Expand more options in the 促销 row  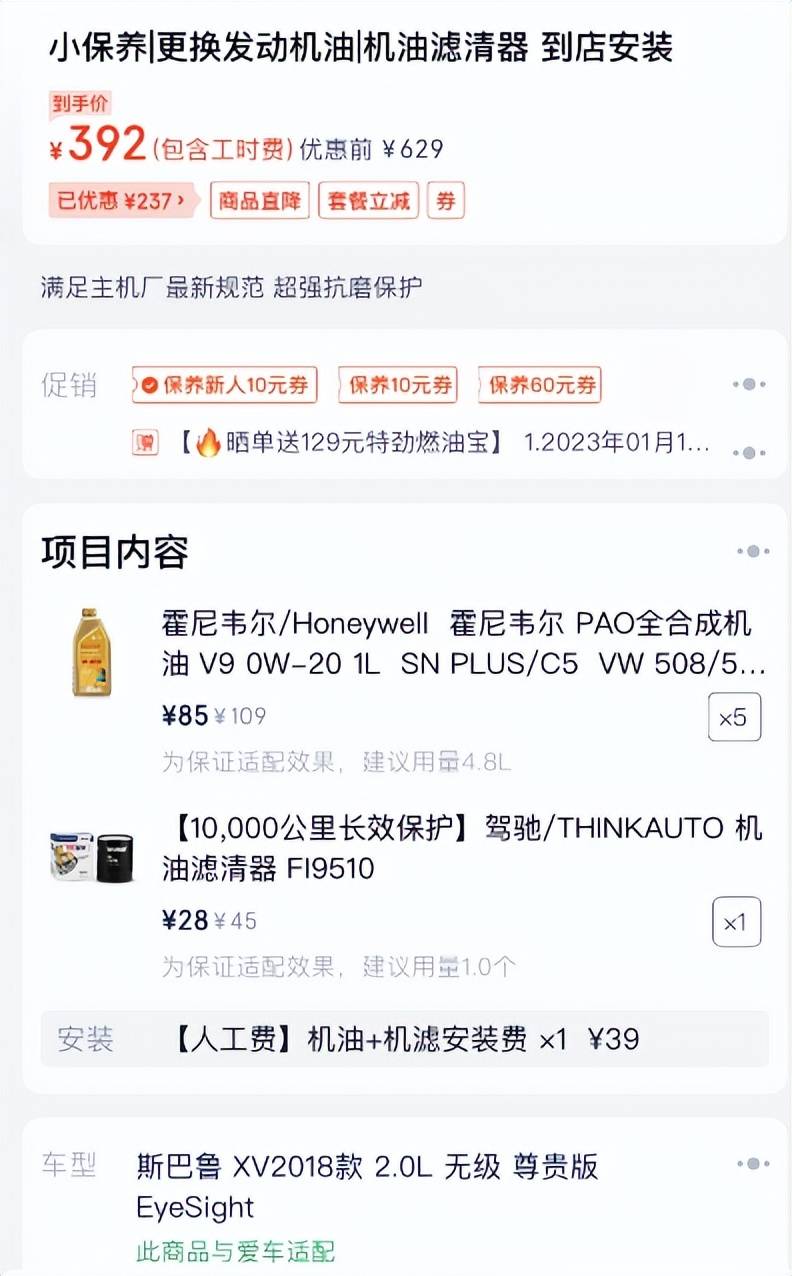pos(749,385)
